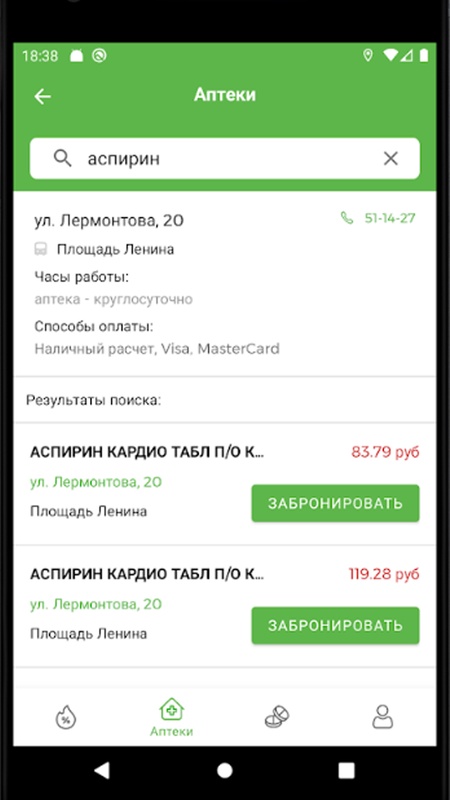Switch to the medicines pills tab
This screenshot has width=450, height=800.
(x=277, y=717)
